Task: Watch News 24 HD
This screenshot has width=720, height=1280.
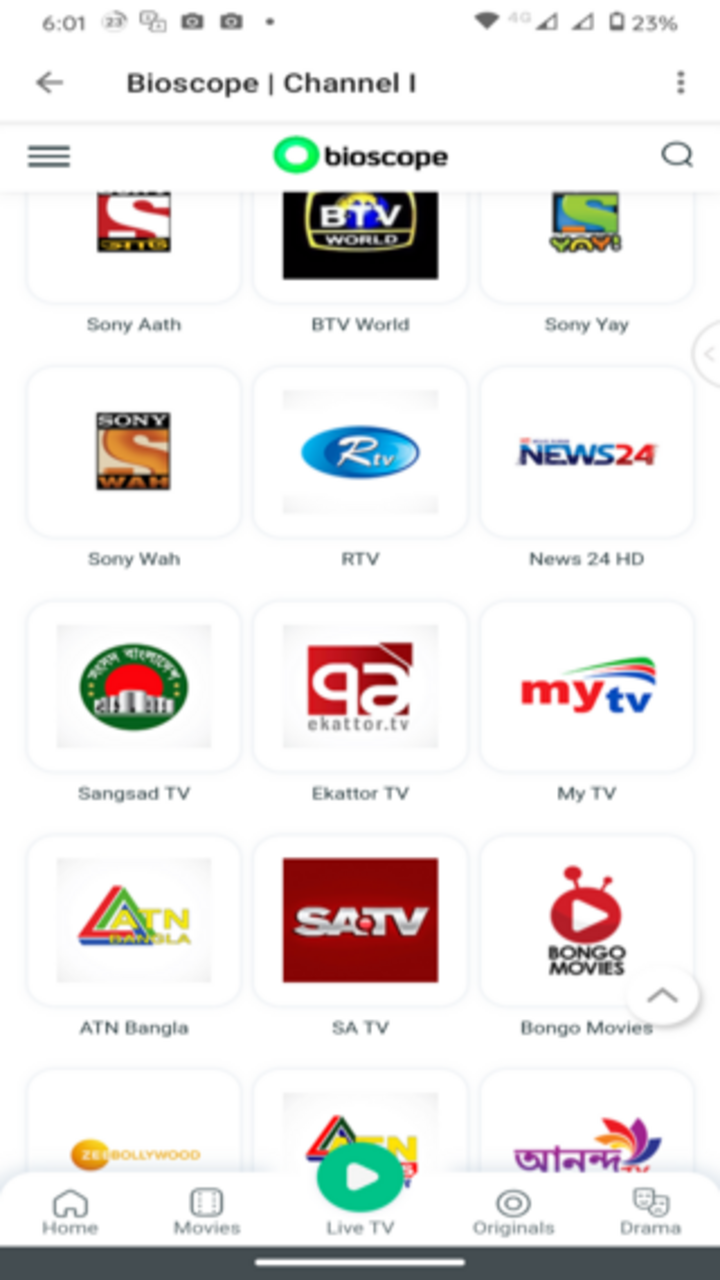Action: [586, 452]
